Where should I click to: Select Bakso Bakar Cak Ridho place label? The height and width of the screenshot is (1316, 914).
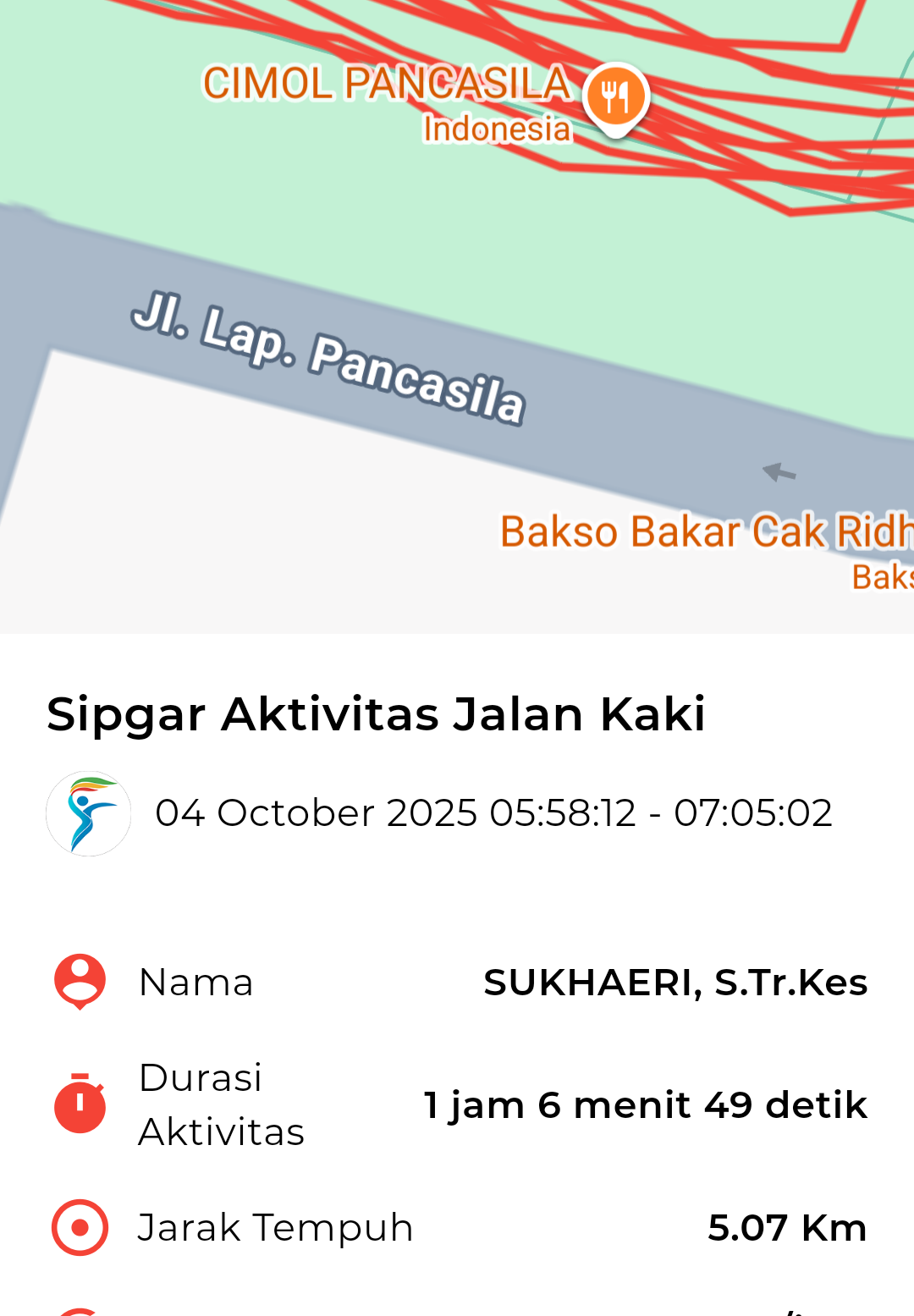705,531
